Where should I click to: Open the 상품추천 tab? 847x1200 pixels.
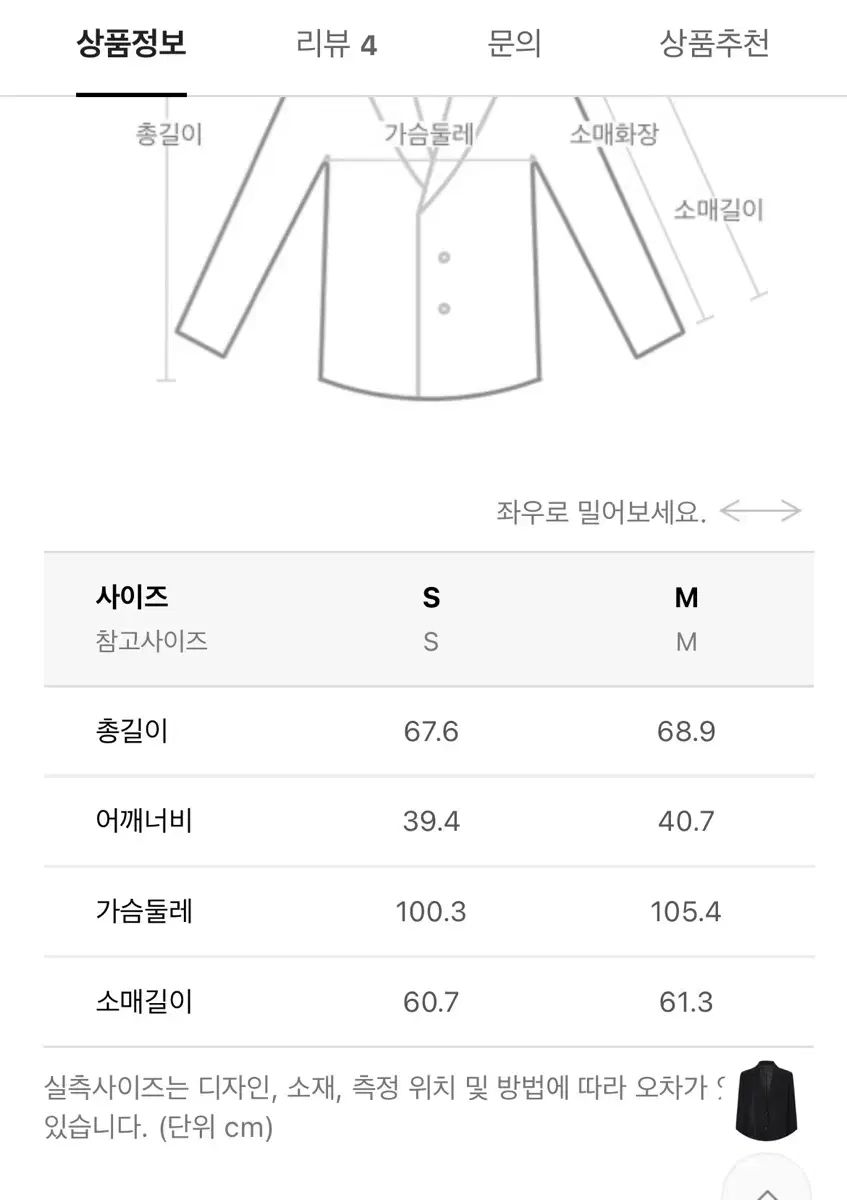coord(714,45)
